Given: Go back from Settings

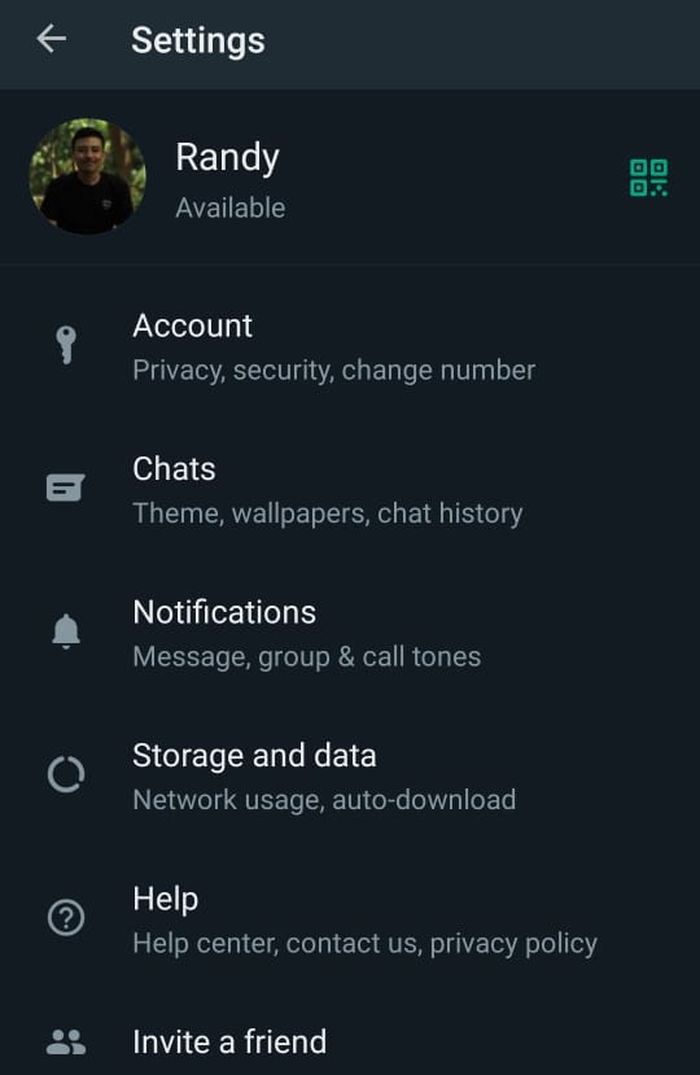Looking at the screenshot, I should click(x=51, y=40).
